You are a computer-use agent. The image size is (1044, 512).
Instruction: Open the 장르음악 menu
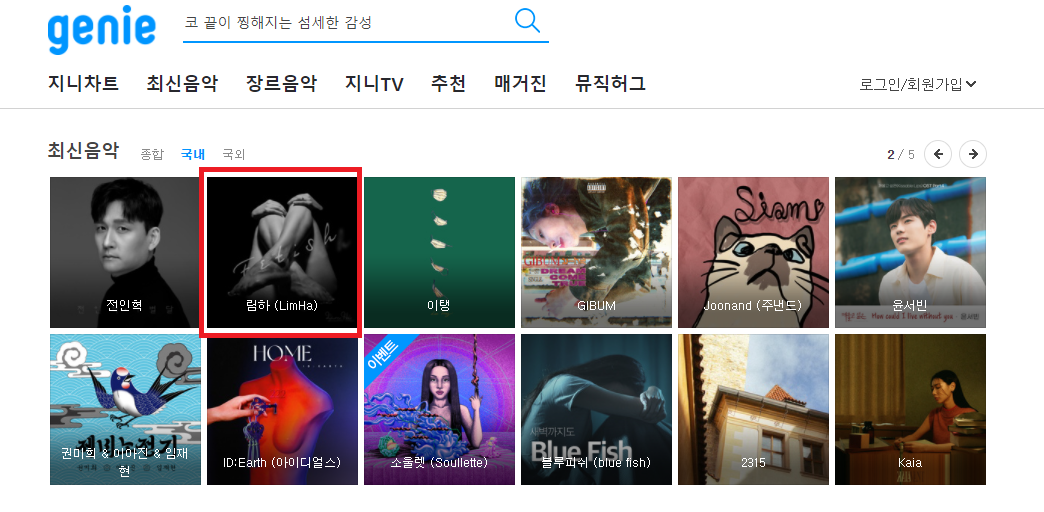[x=281, y=84]
